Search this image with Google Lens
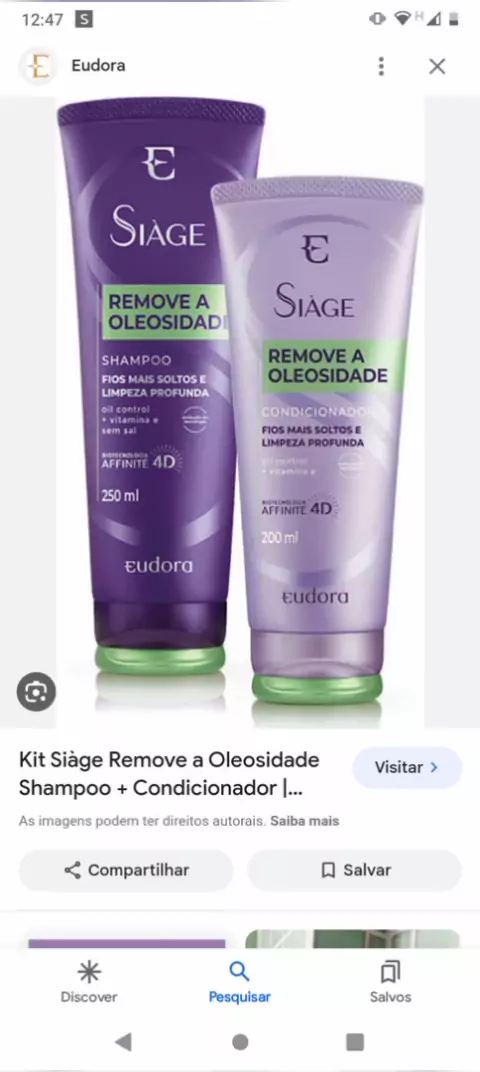The width and height of the screenshot is (480, 1072). click(36, 692)
